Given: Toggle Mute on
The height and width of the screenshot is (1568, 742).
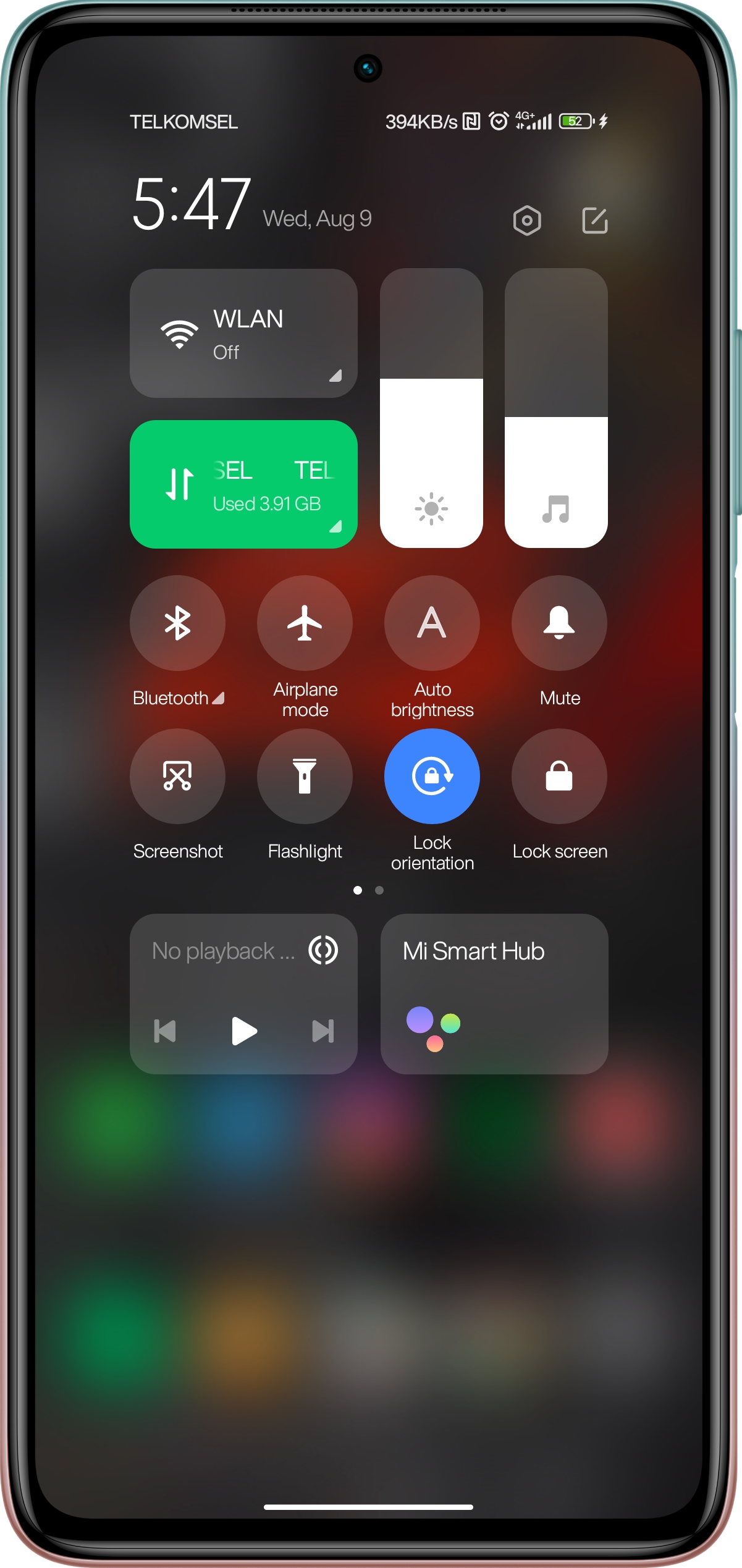Looking at the screenshot, I should pos(559,623).
